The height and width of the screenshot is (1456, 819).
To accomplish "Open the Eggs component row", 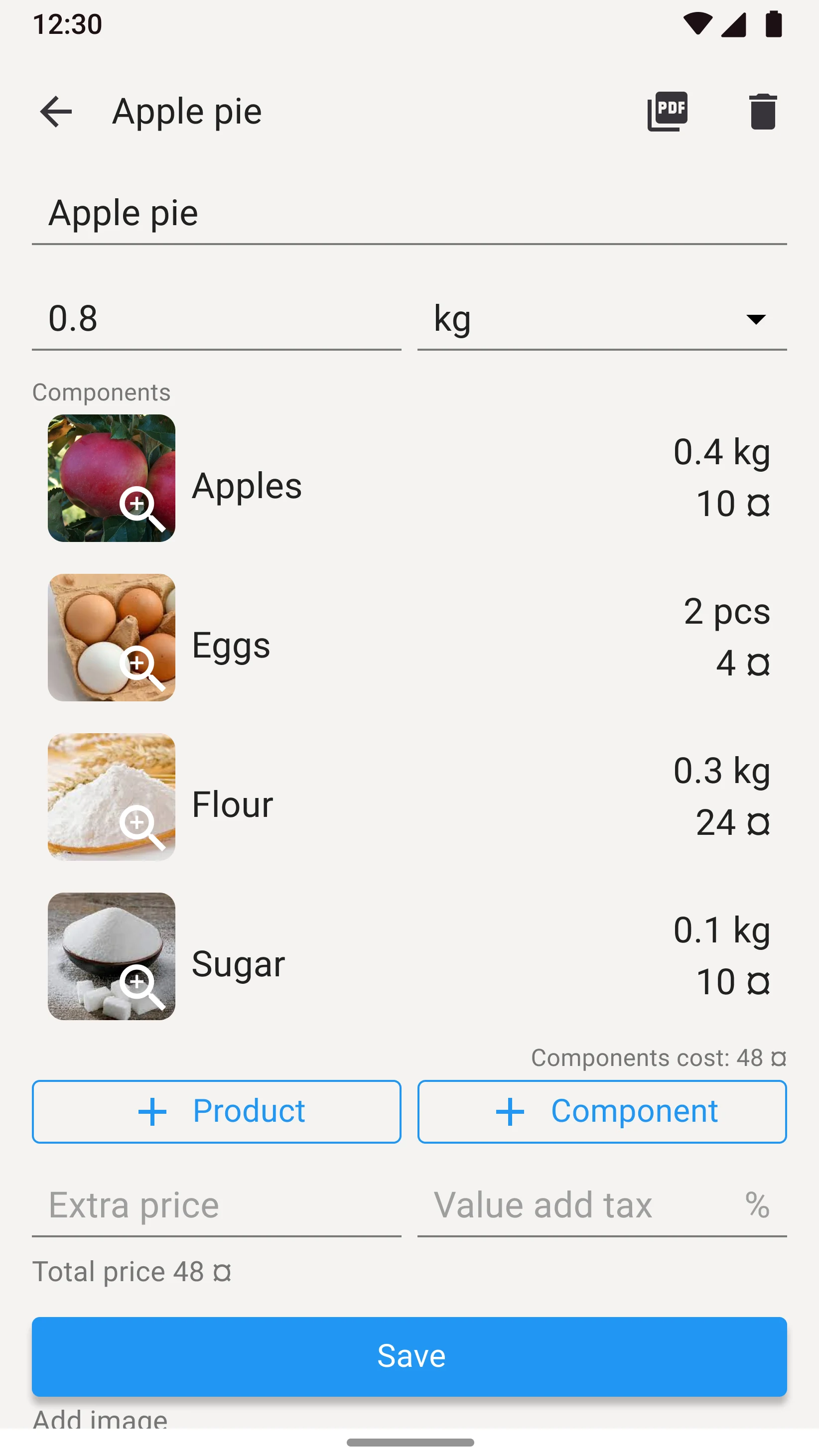I will pyautogui.click(x=409, y=638).
